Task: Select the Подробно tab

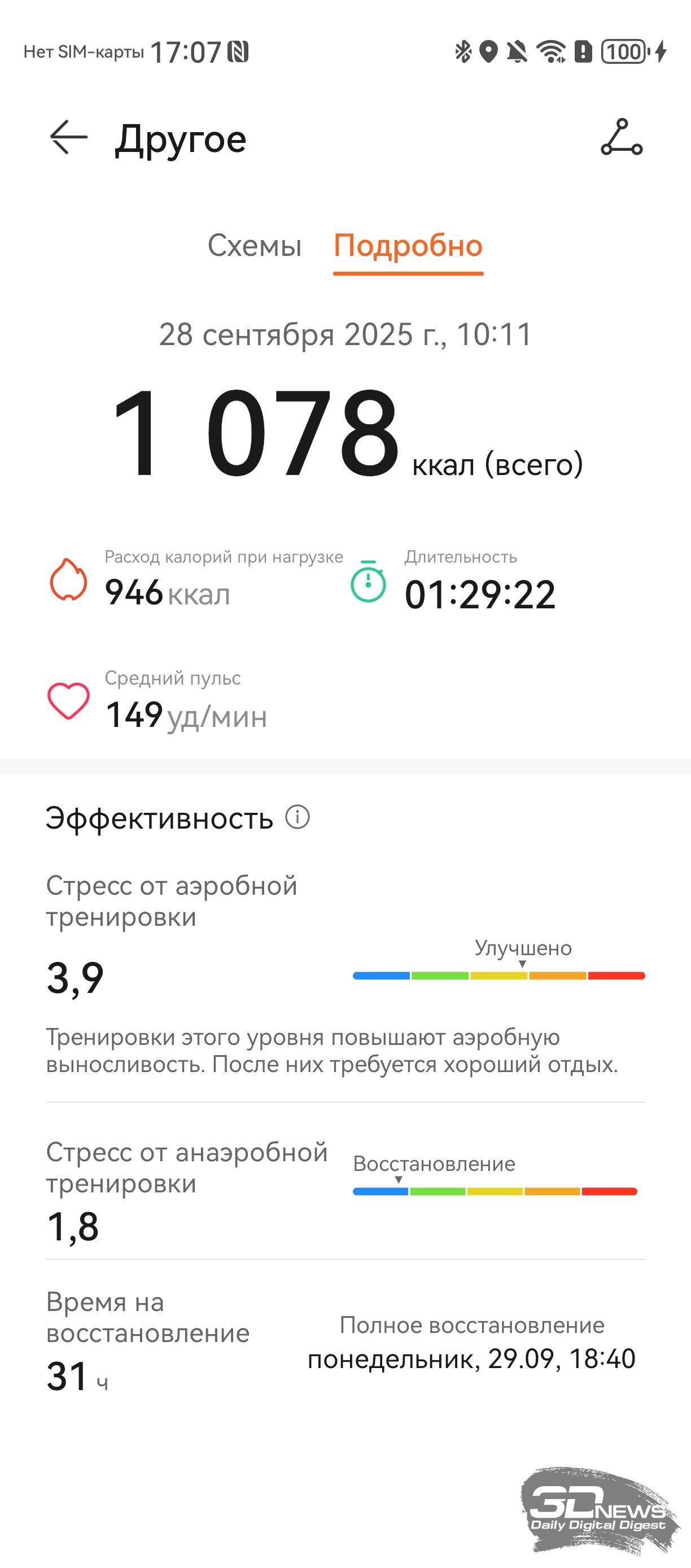Action: (x=408, y=246)
